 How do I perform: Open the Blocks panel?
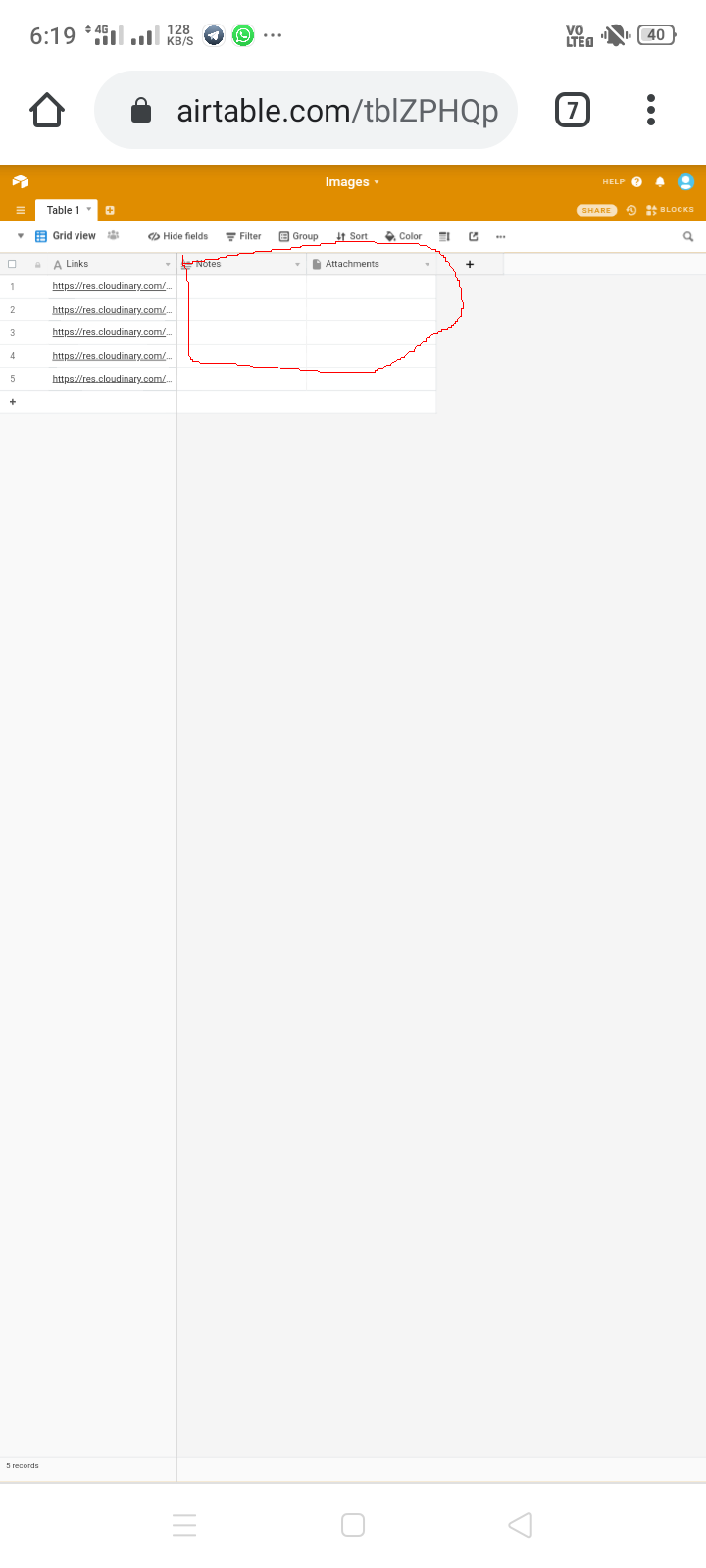671,210
